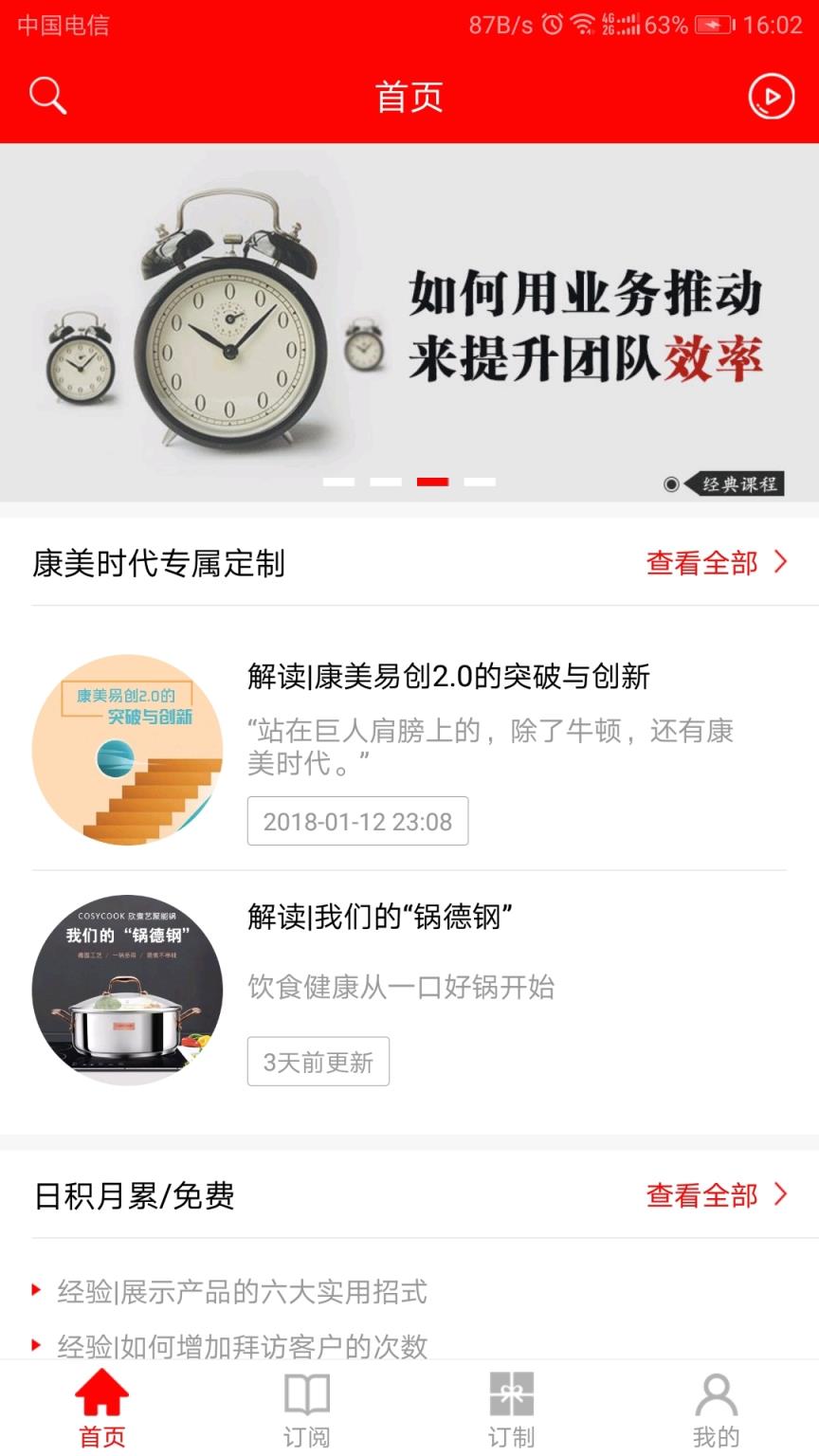
Task: Open the 订阅 subscription book icon
Action: coord(306,1397)
